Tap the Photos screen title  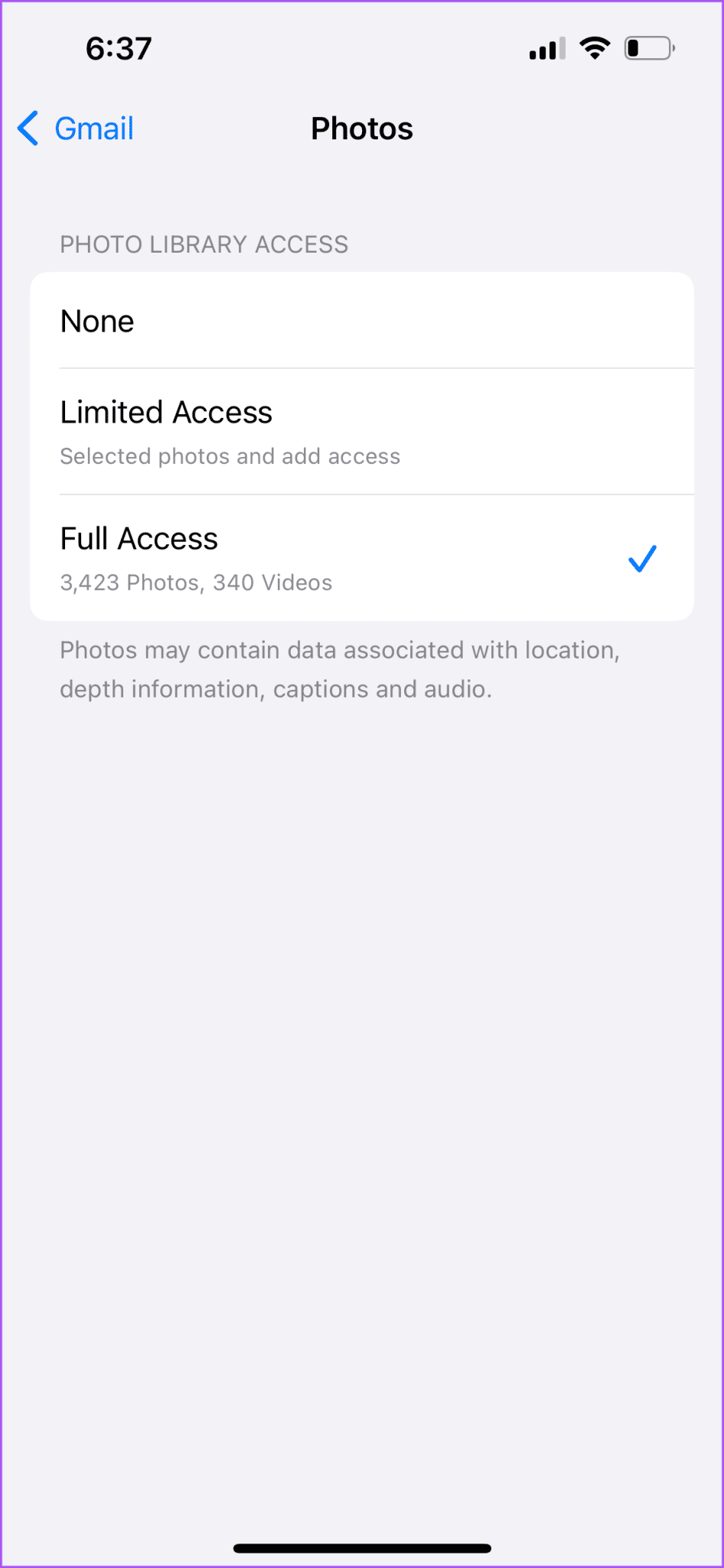coord(361,129)
